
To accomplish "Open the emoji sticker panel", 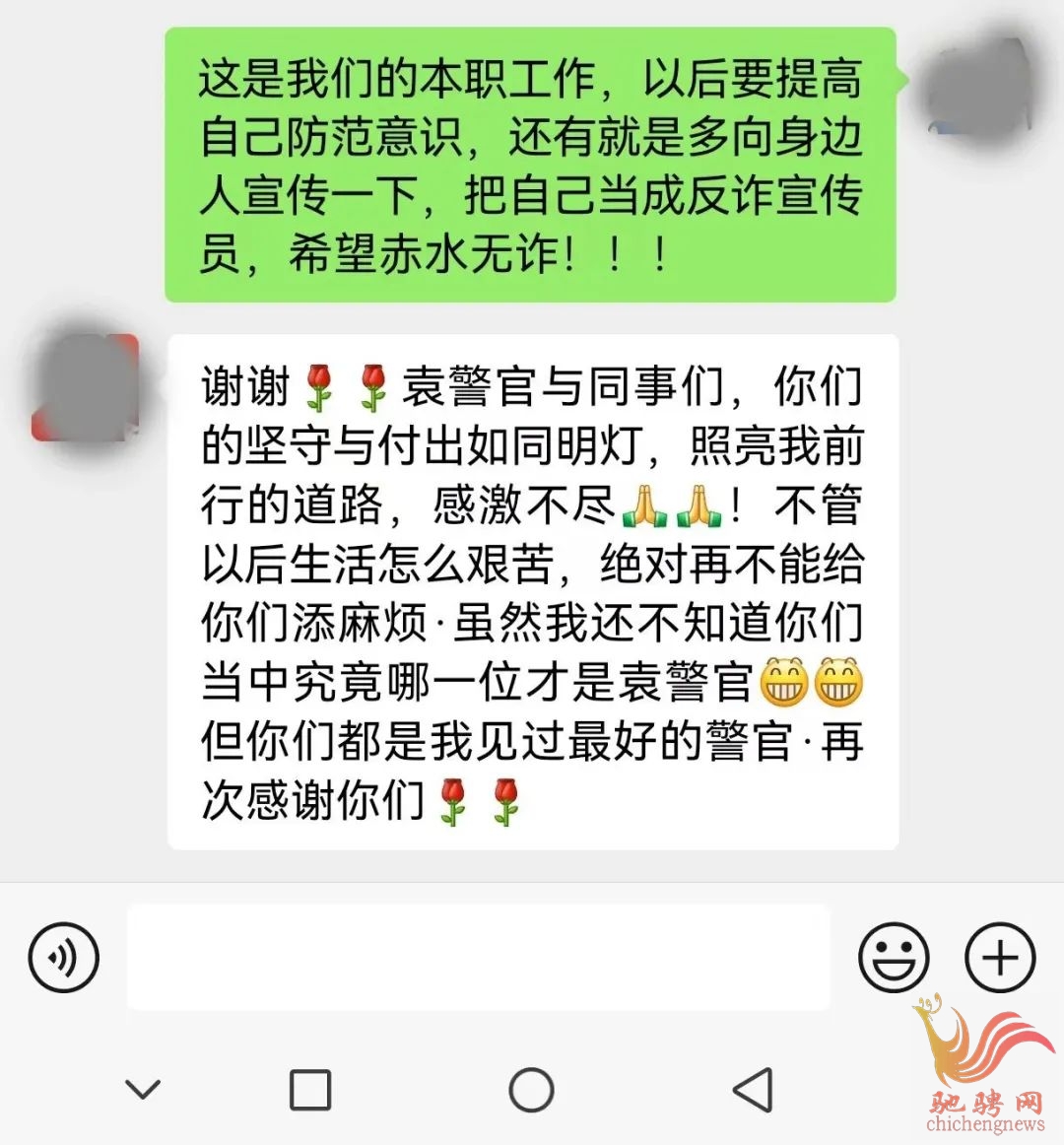I will tap(894, 957).
